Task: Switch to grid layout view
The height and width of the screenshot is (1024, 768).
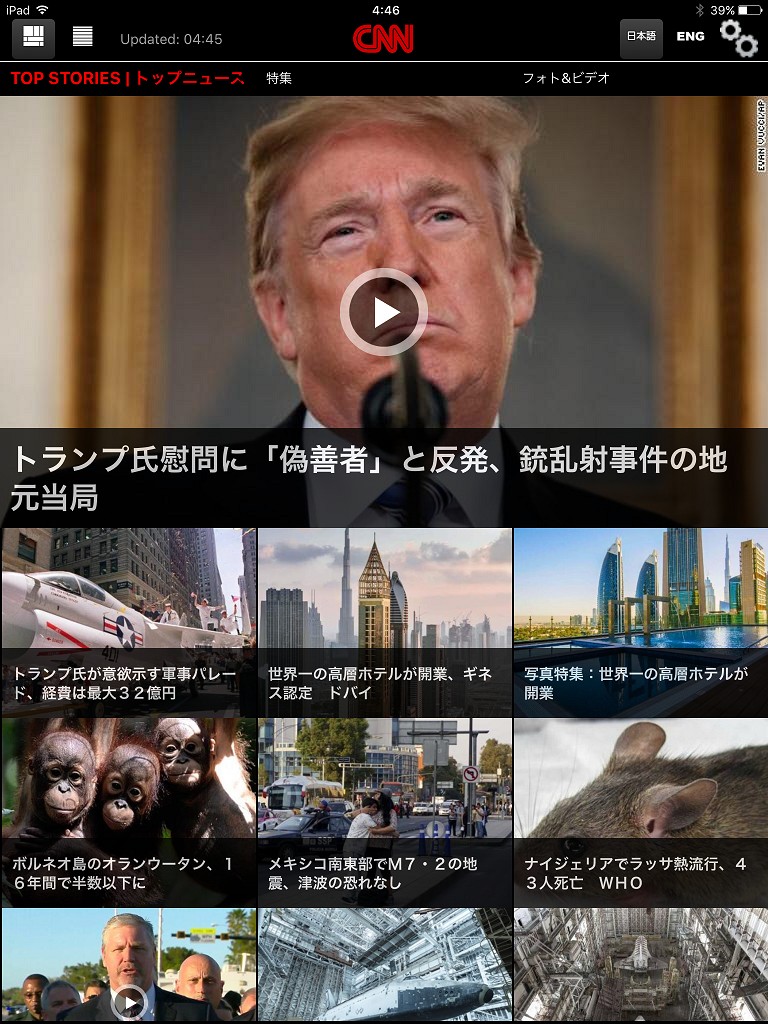Action: (33, 38)
